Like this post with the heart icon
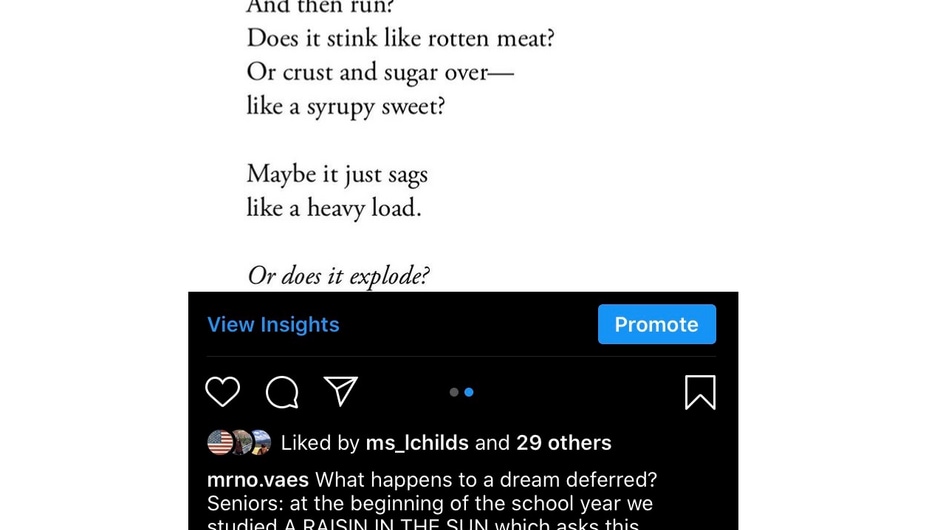940x530 pixels. pos(222,392)
